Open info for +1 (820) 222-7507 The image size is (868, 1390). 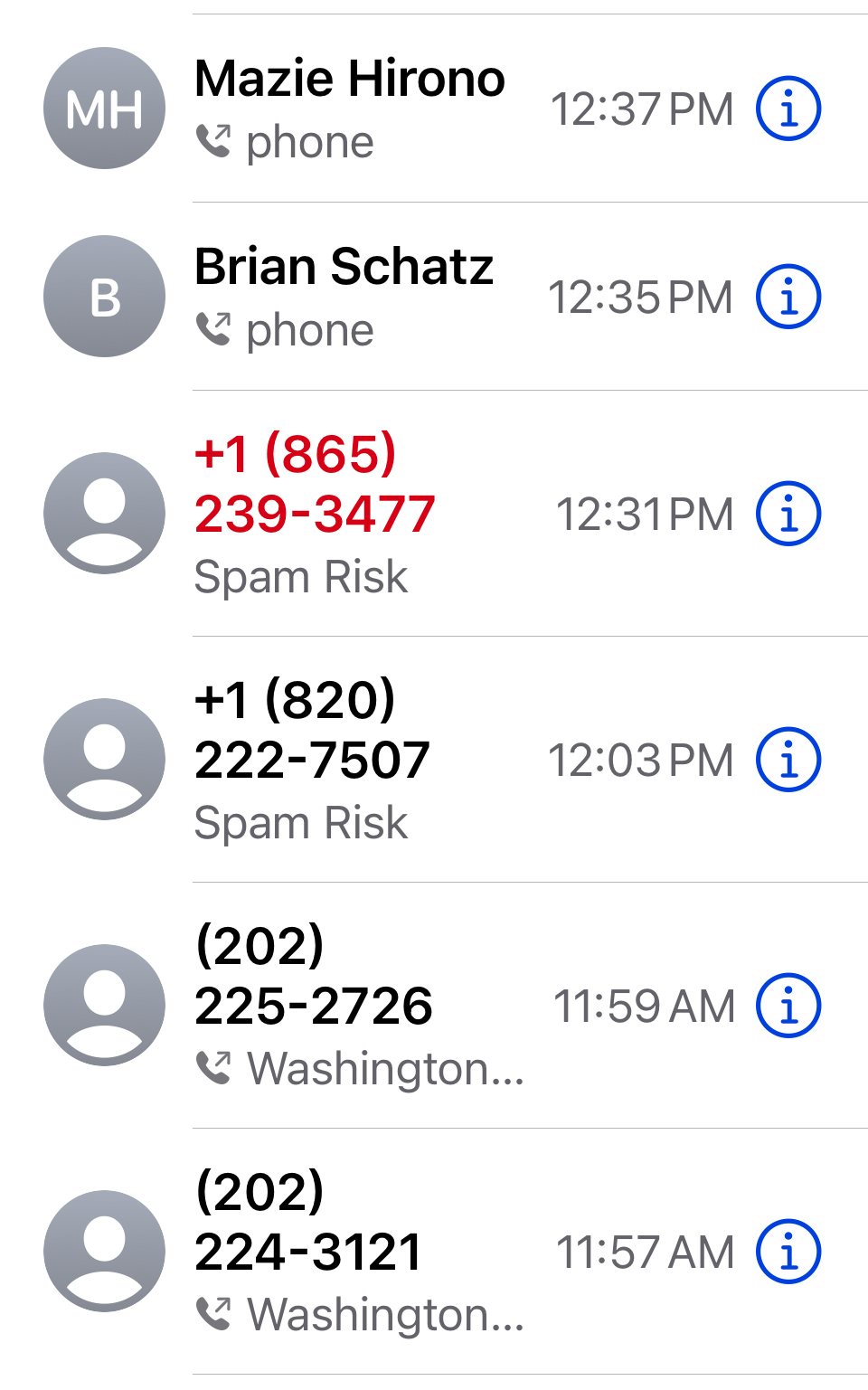click(x=788, y=760)
